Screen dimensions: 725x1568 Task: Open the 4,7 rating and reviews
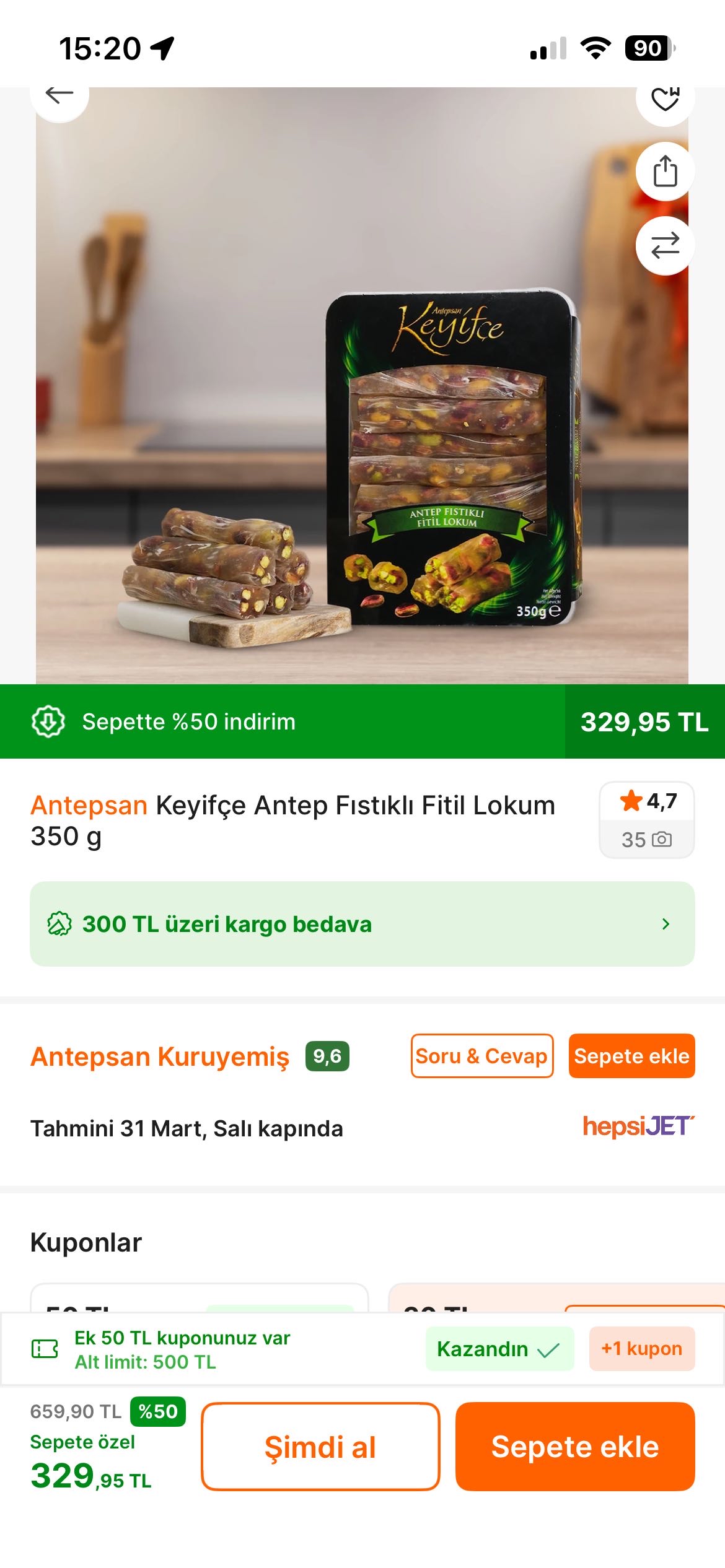[646, 819]
